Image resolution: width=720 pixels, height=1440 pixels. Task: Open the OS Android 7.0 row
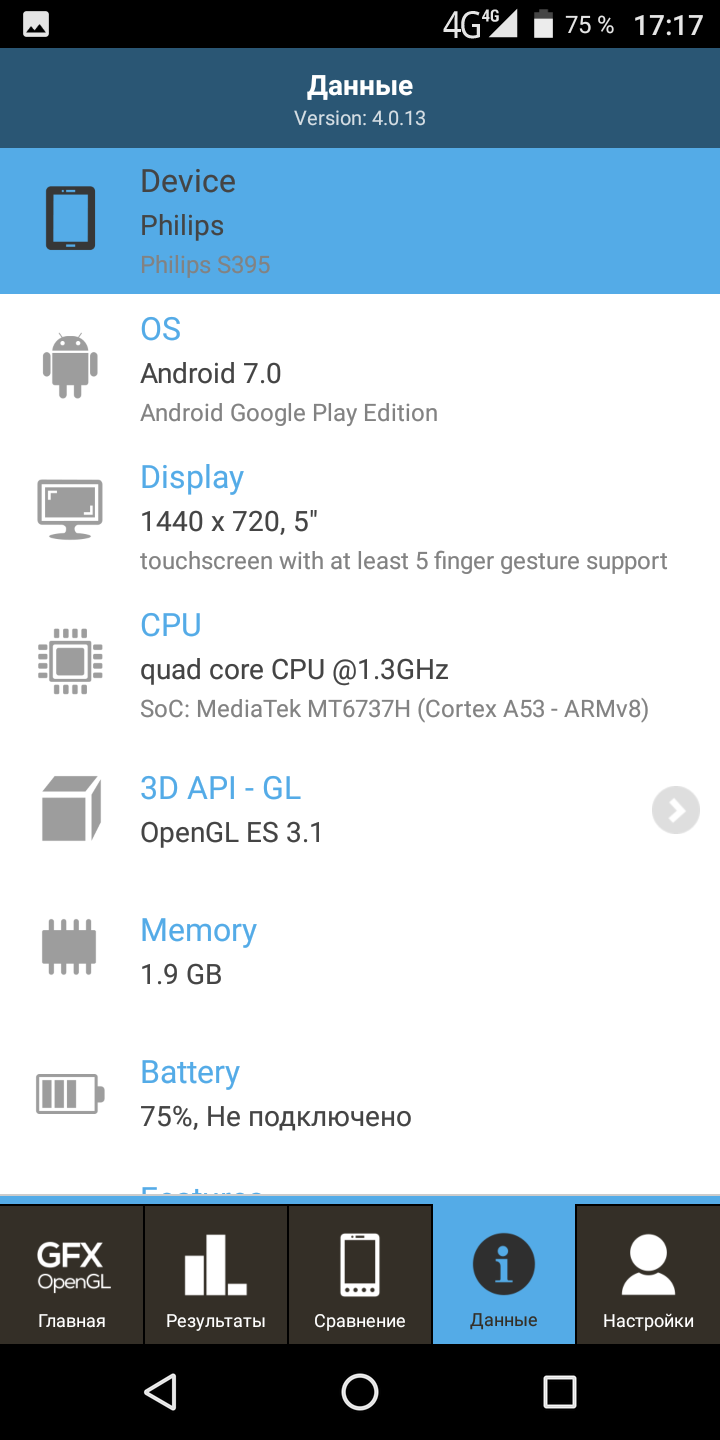(x=360, y=369)
